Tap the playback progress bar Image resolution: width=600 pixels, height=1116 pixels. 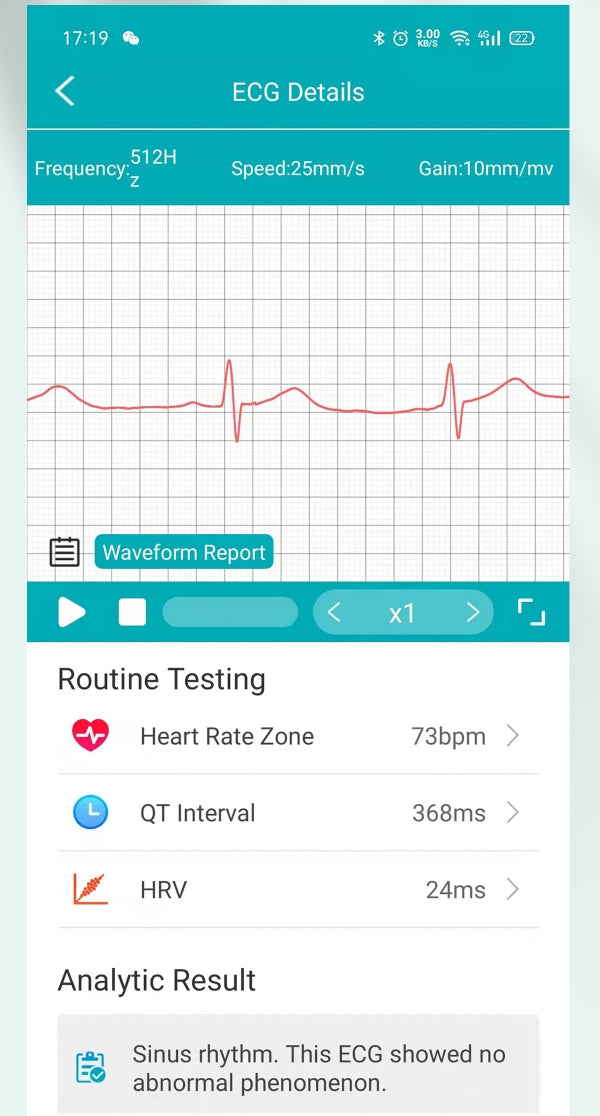[x=230, y=612]
